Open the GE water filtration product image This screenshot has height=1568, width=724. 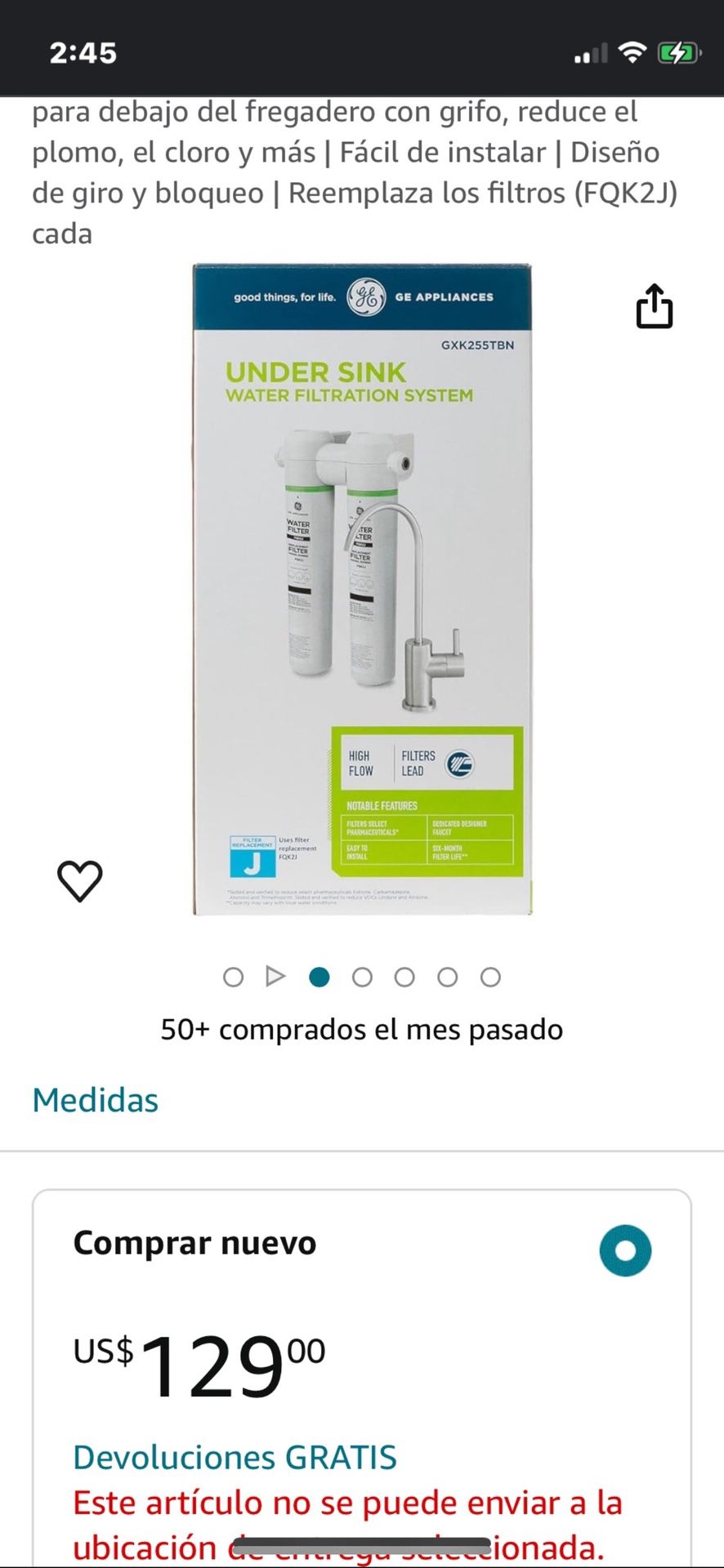click(x=362, y=589)
